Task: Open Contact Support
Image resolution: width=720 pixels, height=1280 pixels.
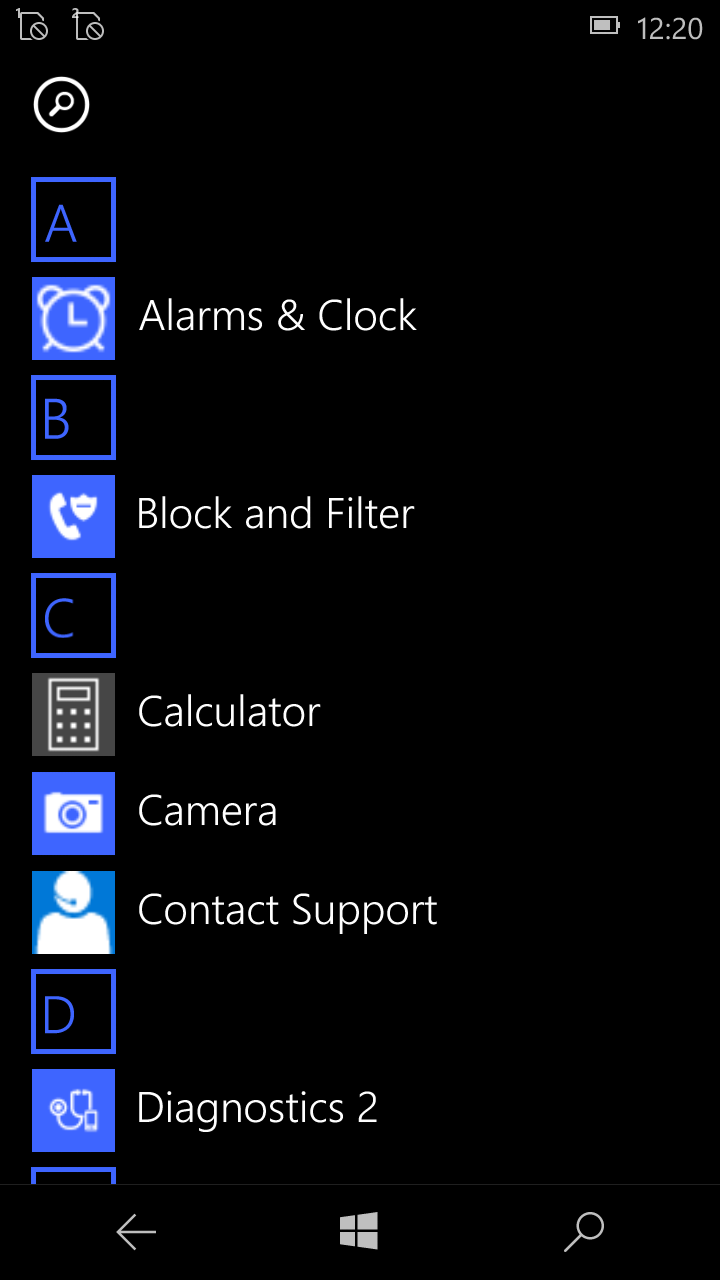Action: coord(236,912)
